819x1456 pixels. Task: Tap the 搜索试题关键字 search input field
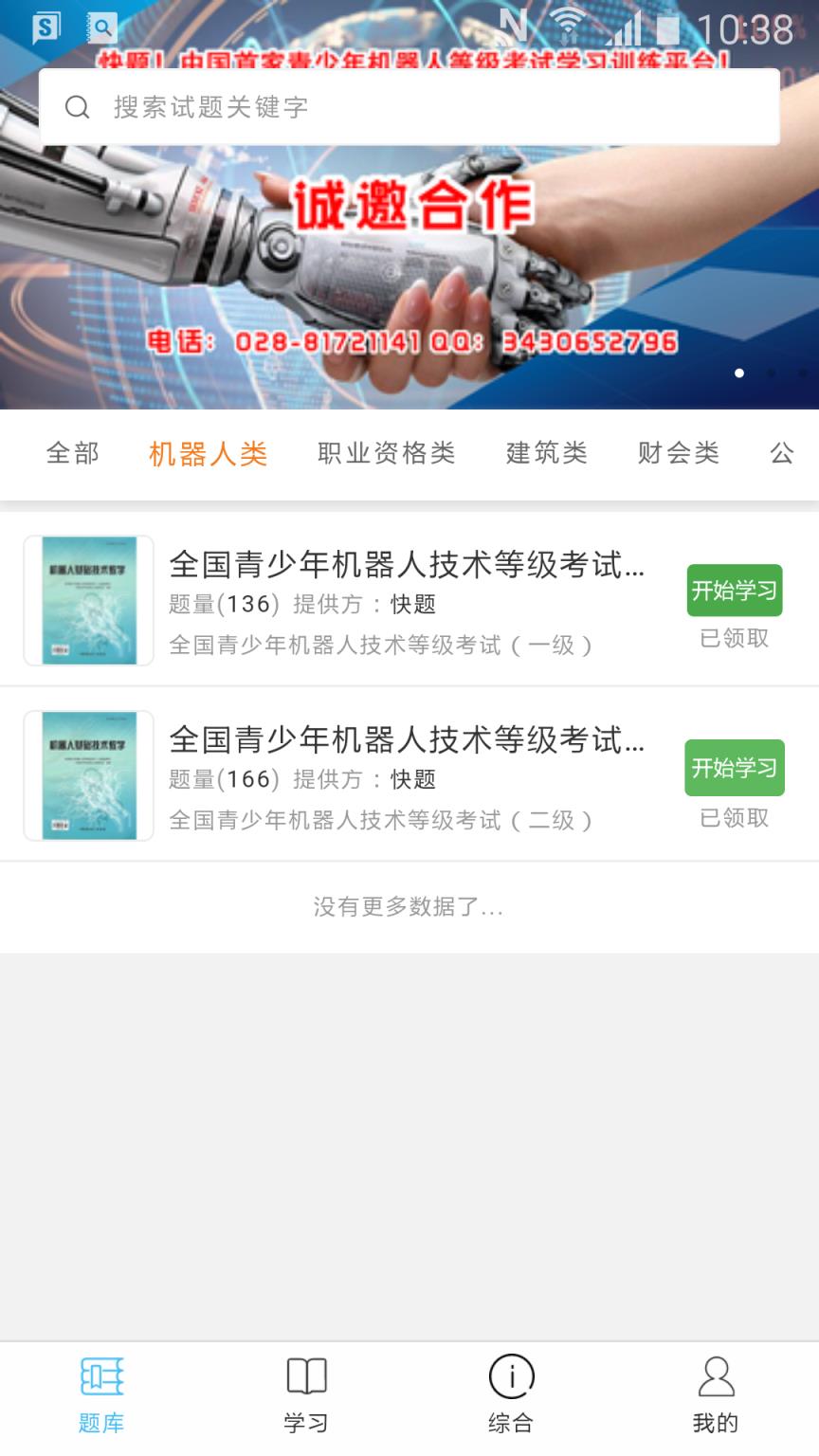pos(379,107)
